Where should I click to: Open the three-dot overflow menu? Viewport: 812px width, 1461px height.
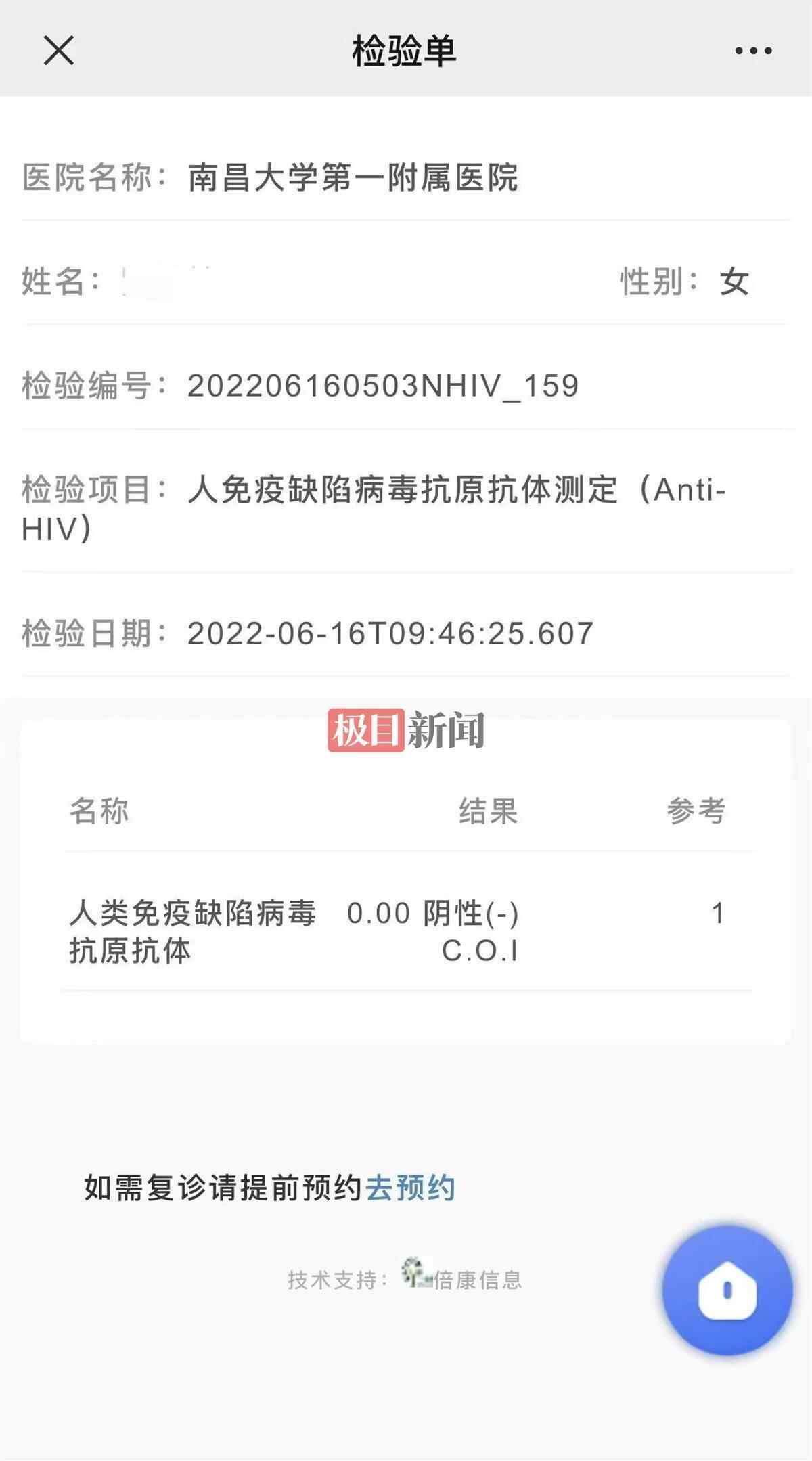click(753, 51)
